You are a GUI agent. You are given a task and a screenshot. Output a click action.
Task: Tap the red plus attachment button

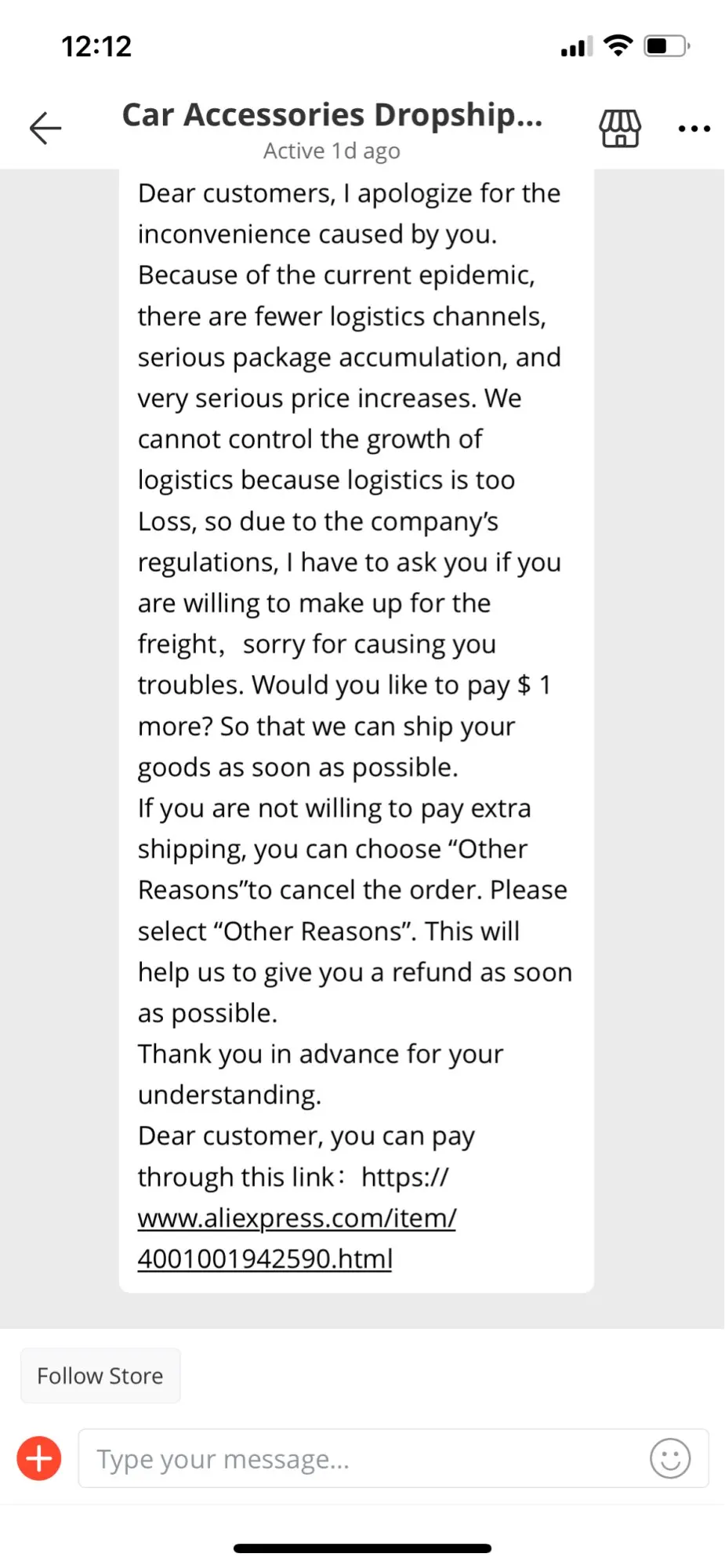pos(39,1458)
